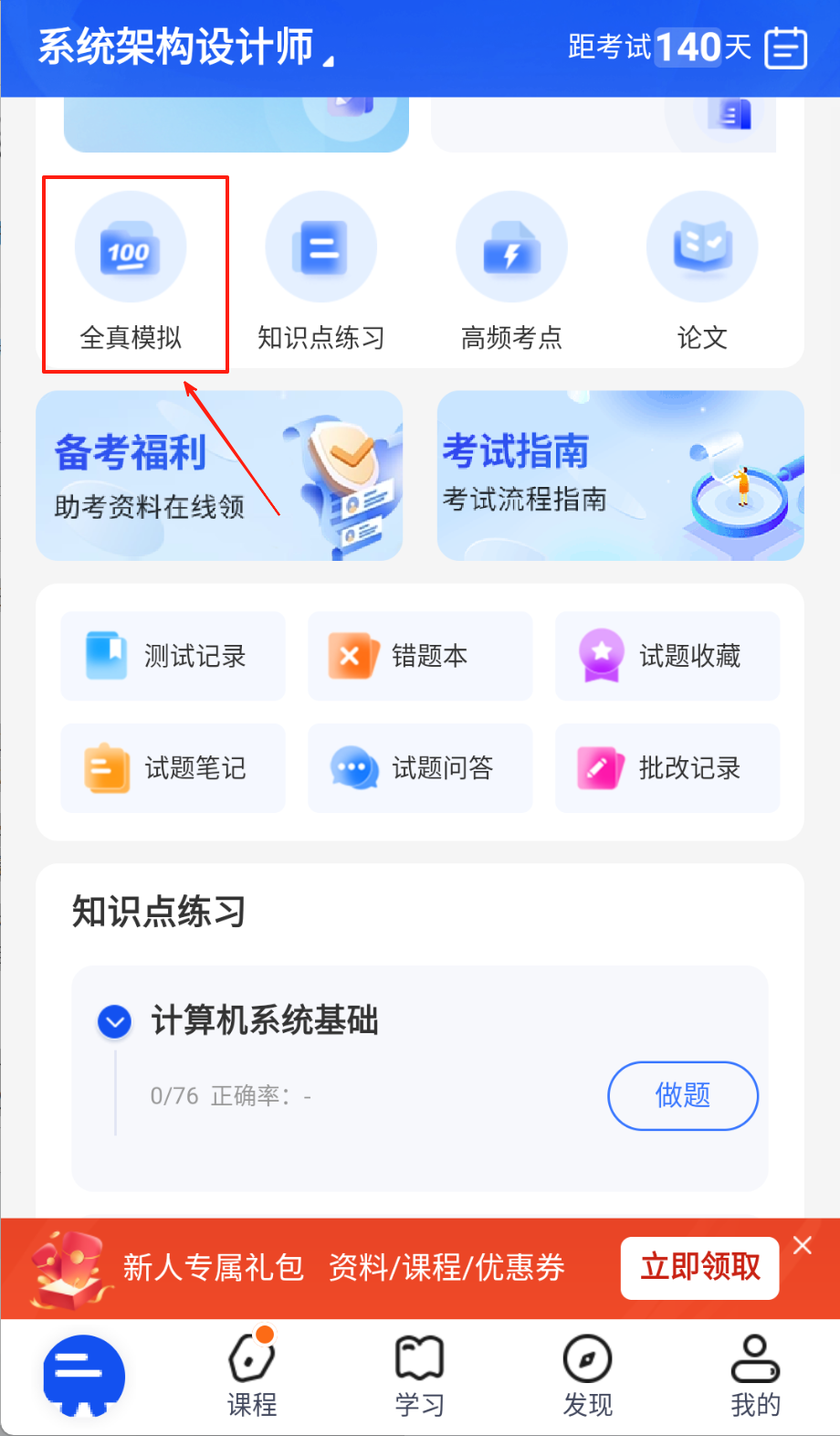Screen dimensions: 840x1436
Task: Collapse the 计算机系统基础 chapter
Action: point(115,1021)
